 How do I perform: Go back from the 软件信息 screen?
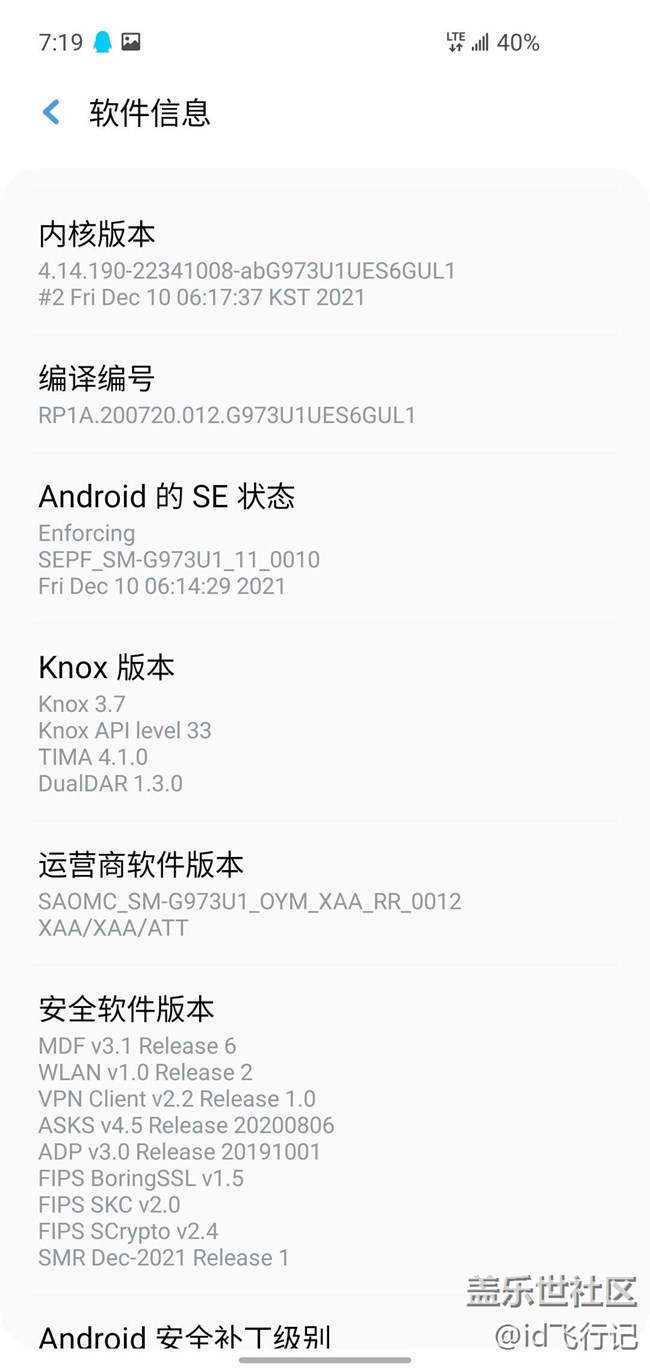click(51, 112)
